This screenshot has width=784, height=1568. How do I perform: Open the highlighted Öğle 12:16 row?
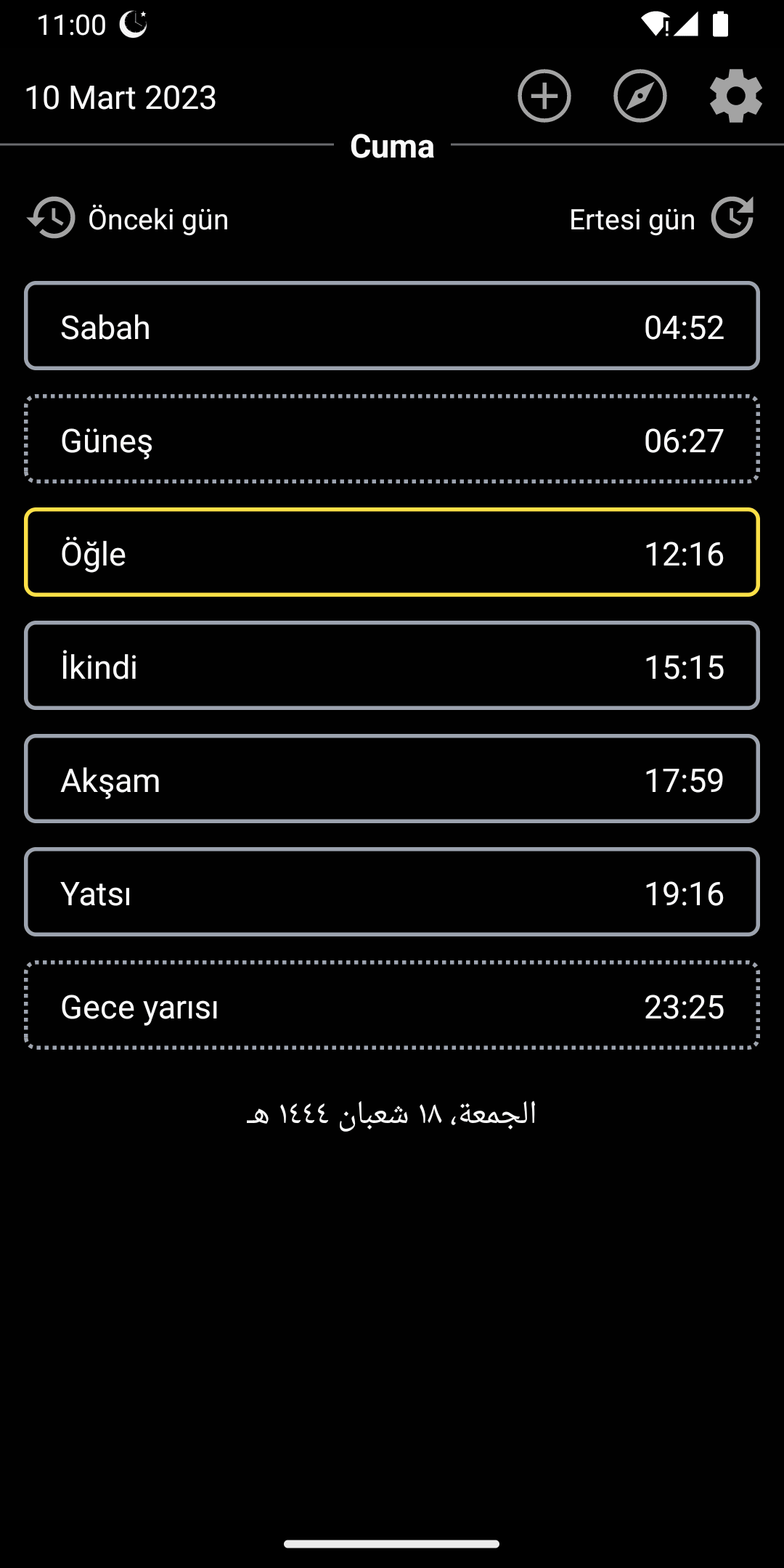[x=392, y=552]
